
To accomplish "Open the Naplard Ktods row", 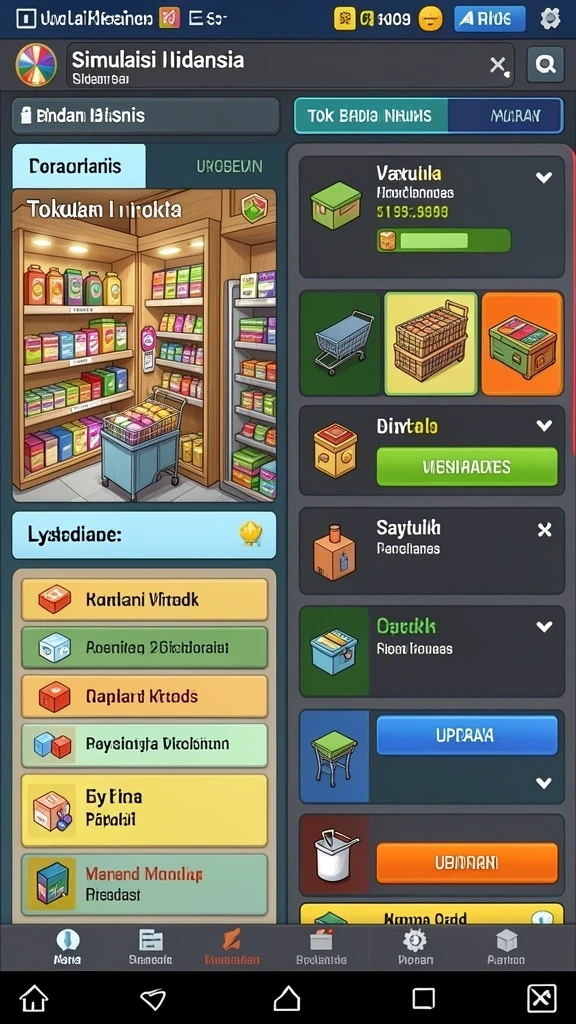I will pos(144,696).
